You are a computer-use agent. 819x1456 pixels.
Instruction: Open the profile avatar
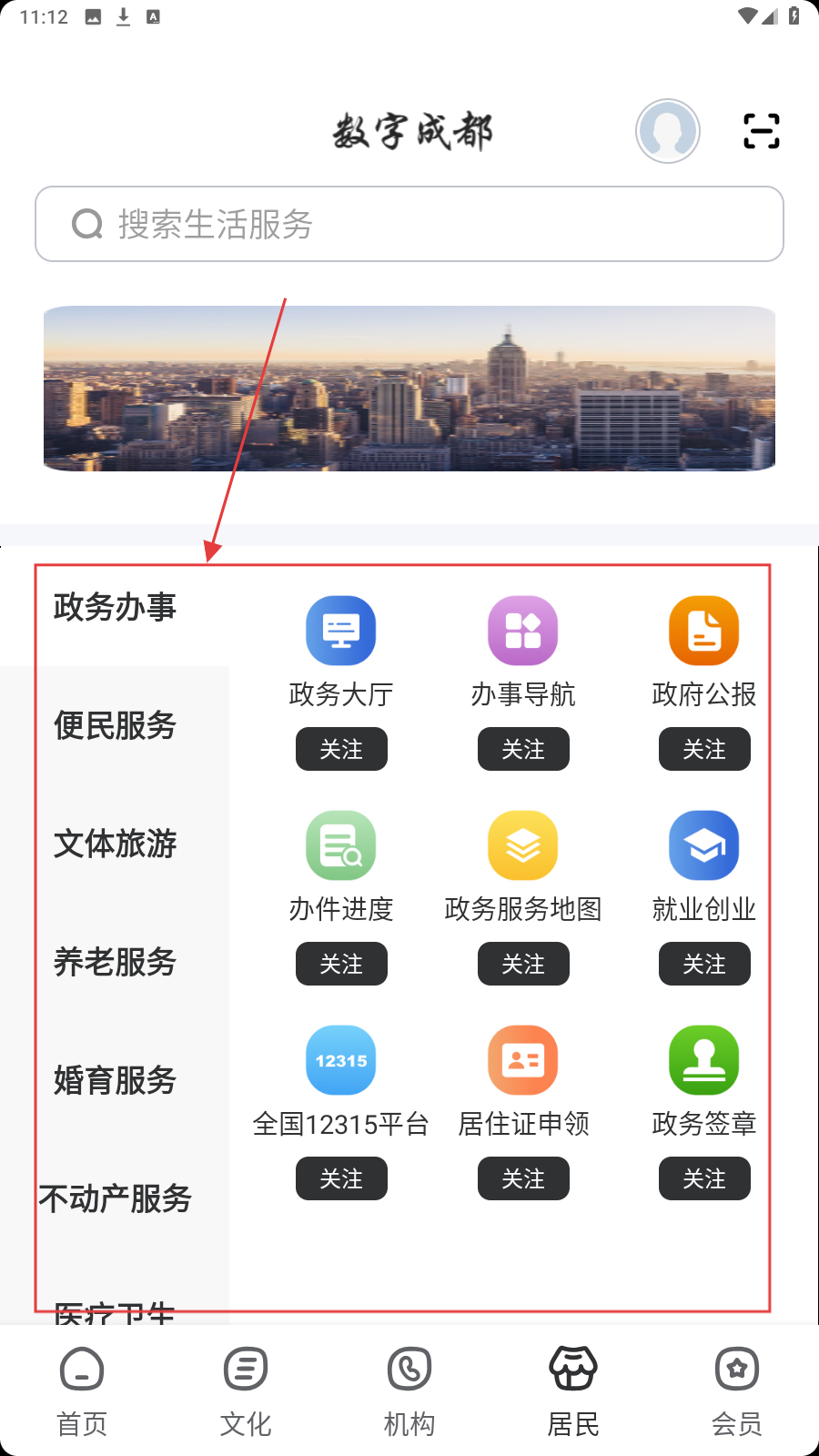668,131
